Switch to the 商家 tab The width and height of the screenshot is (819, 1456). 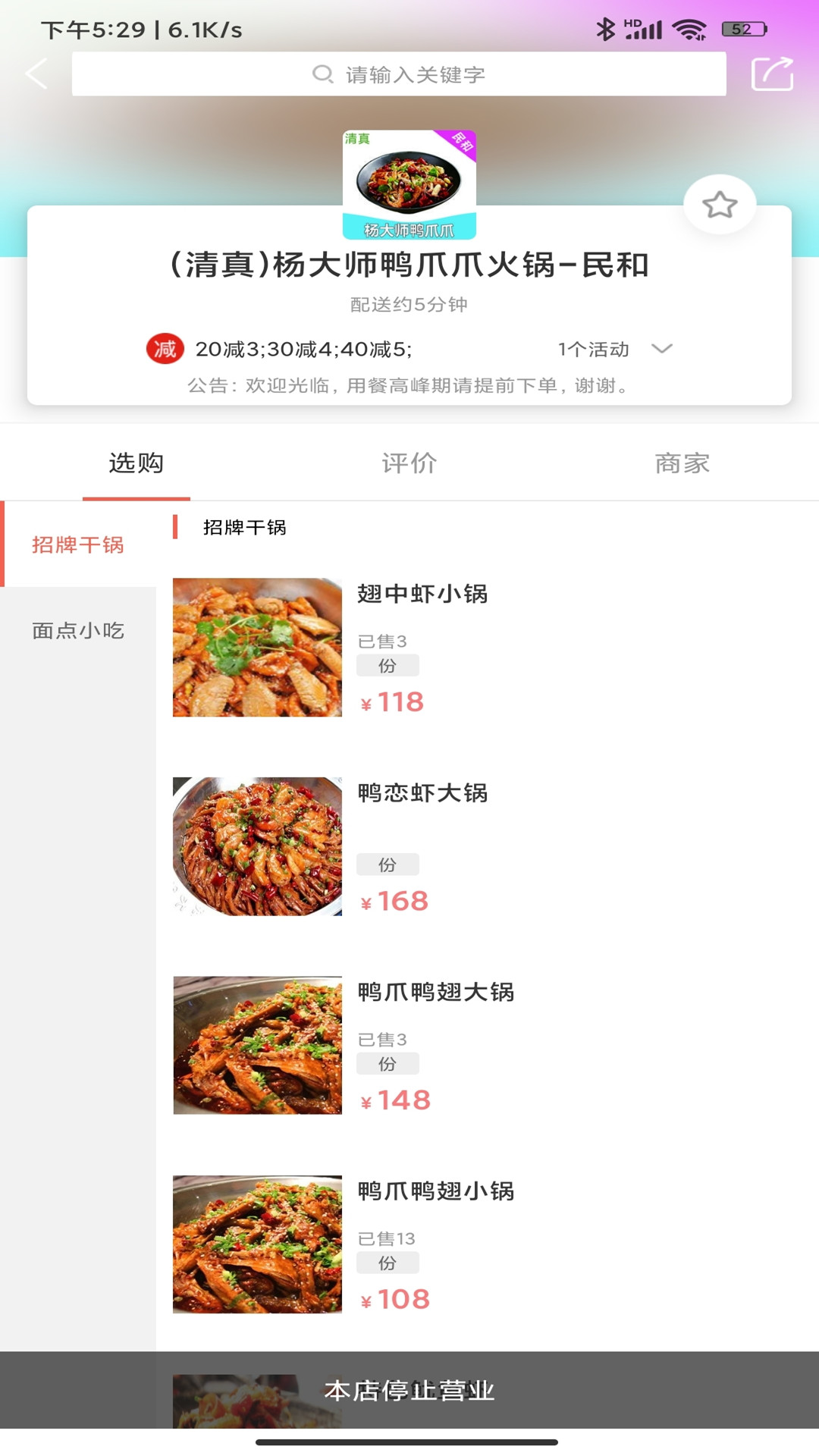tap(682, 463)
